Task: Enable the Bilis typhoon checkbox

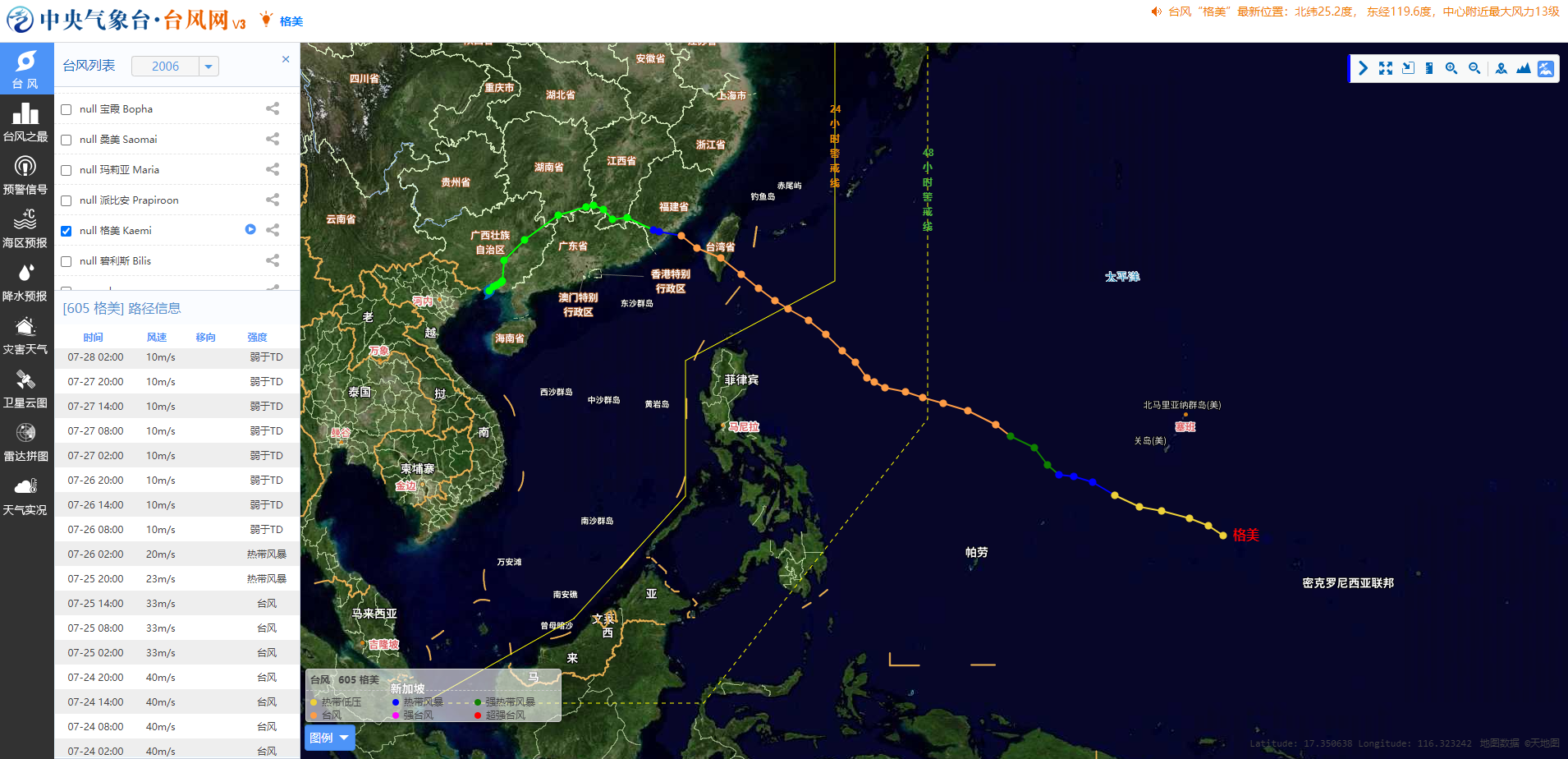Action: [66, 261]
